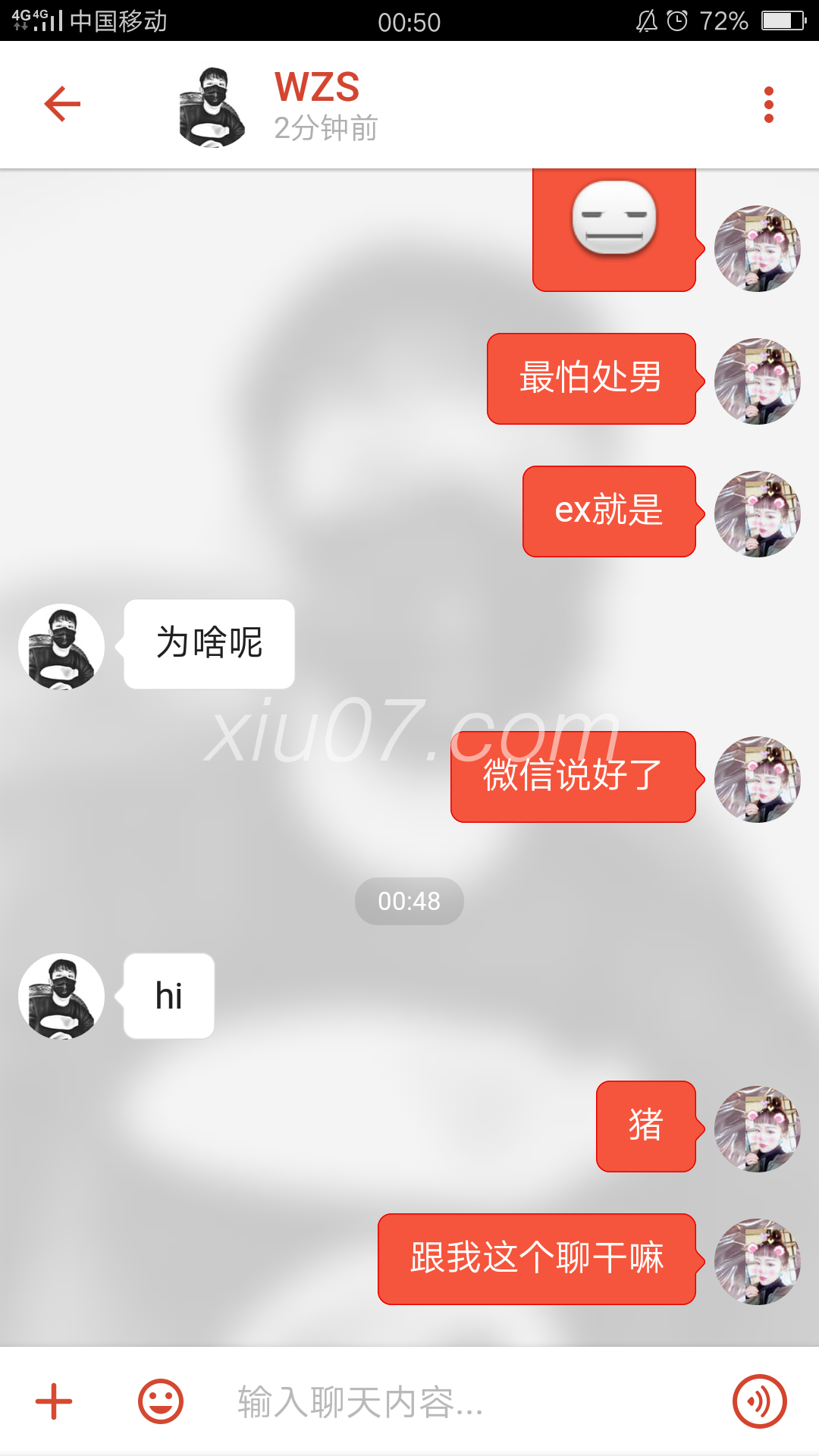Tap own avatar beside "猪" message

(757, 1128)
